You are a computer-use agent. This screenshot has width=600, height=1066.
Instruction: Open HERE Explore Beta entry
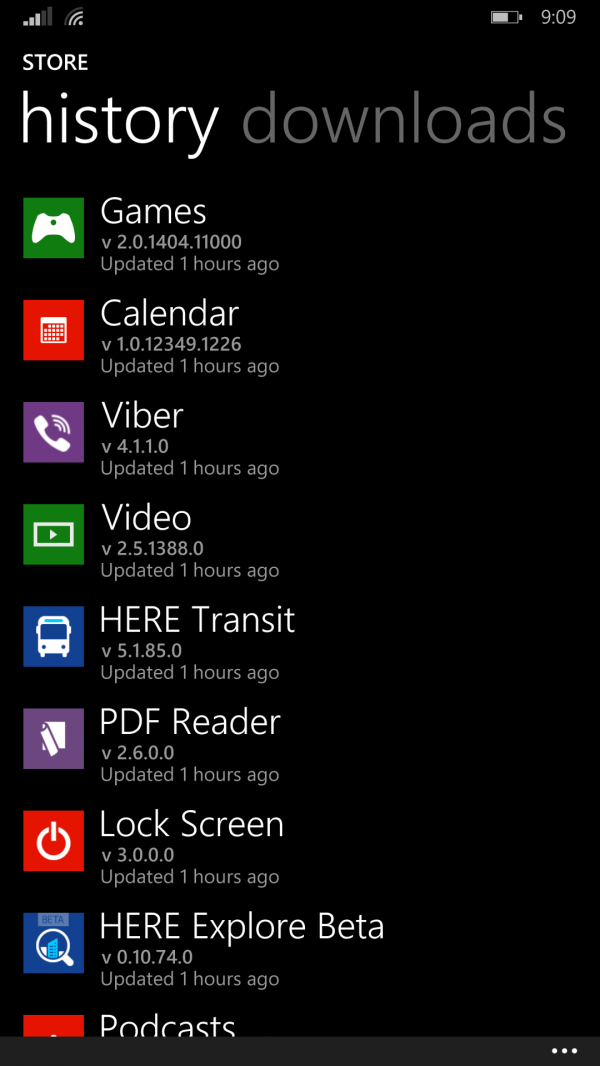(x=300, y=948)
